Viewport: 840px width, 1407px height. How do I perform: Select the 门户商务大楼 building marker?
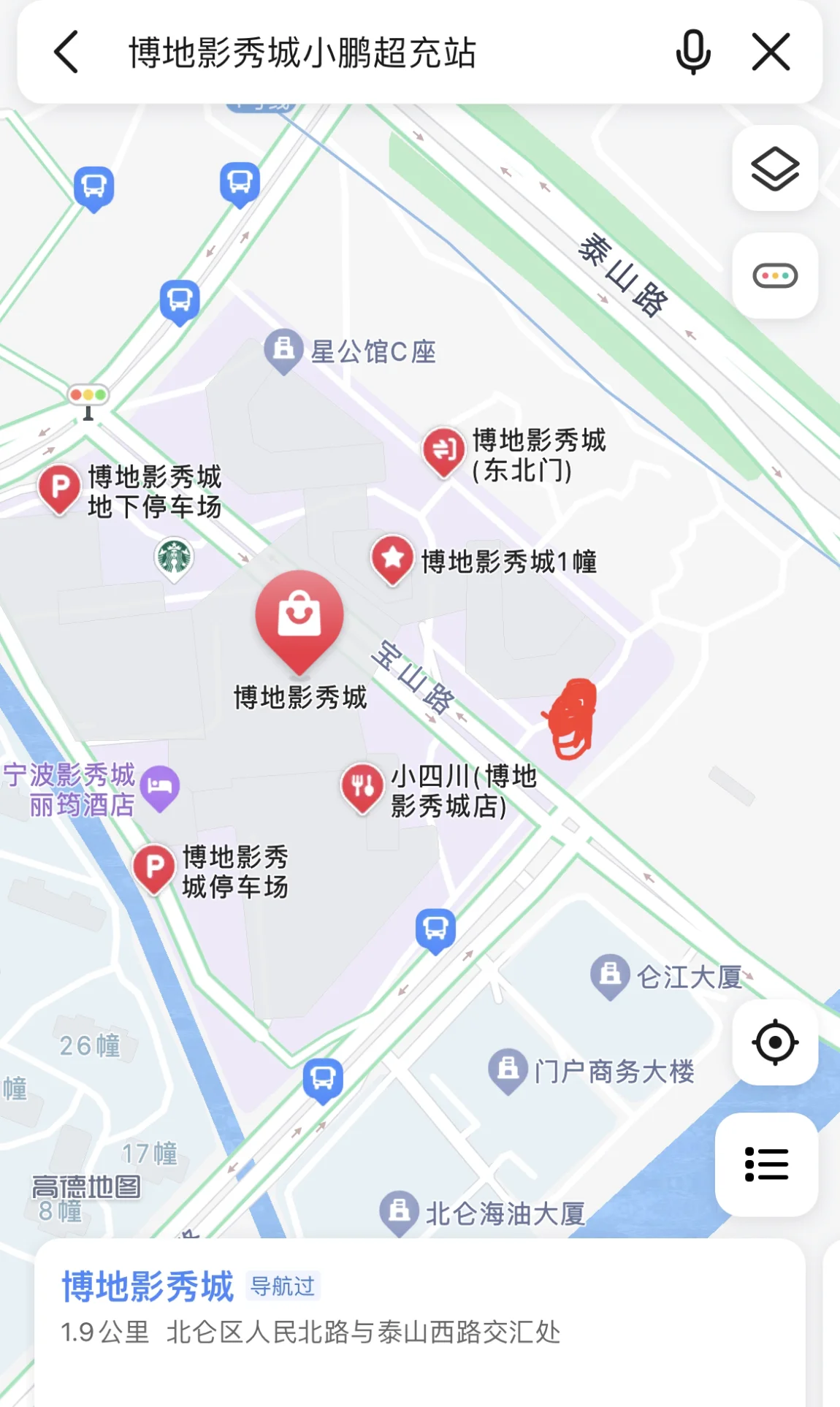pyautogui.click(x=508, y=1072)
